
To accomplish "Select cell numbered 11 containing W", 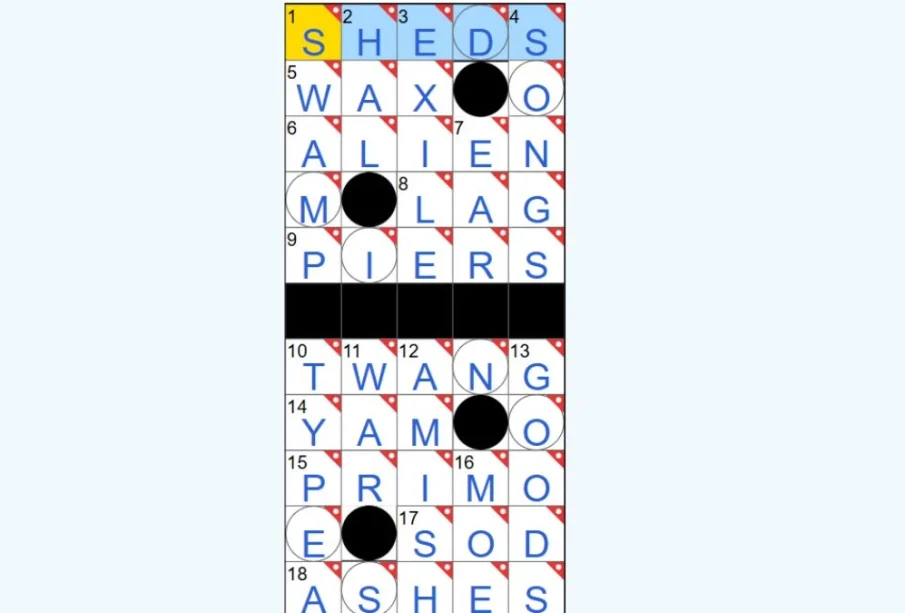I will click(x=369, y=367).
